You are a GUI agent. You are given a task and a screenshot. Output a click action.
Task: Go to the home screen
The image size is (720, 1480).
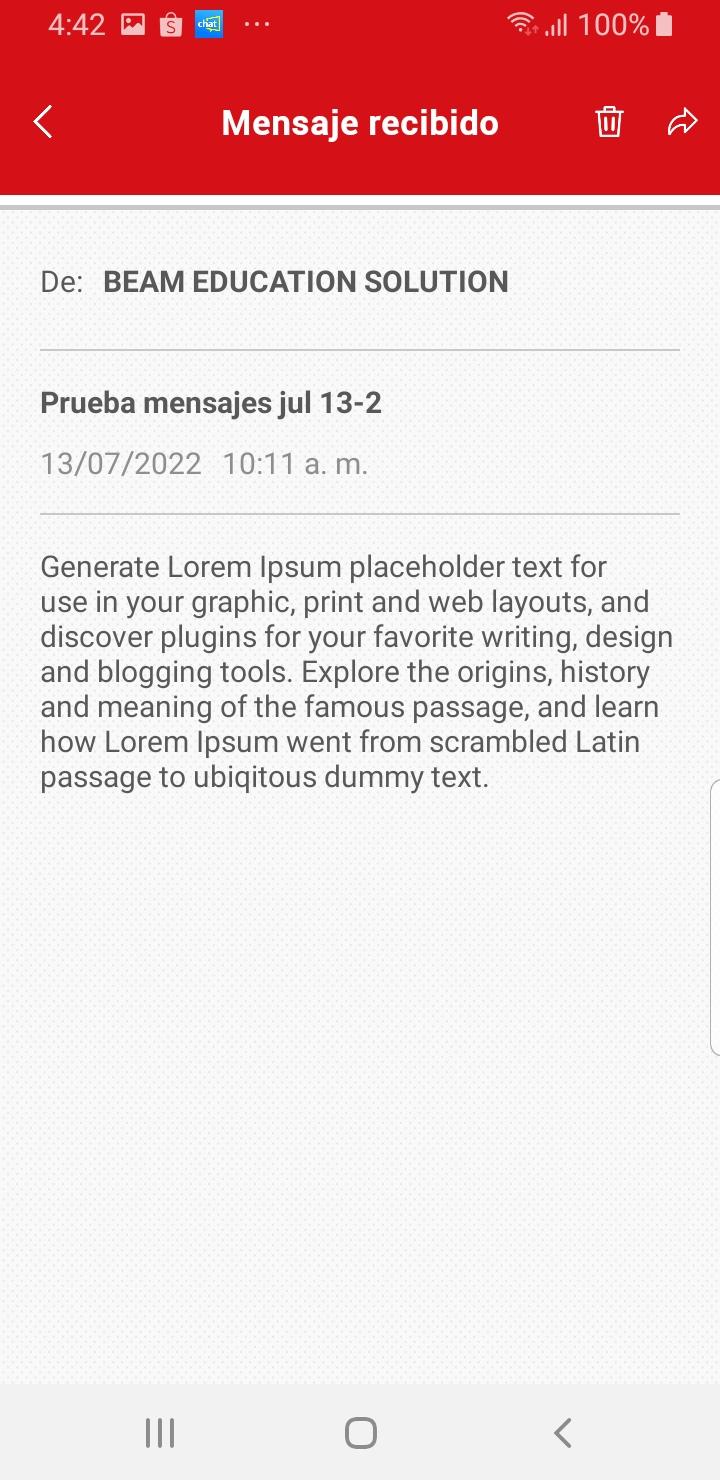pyautogui.click(x=360, y=1433)
